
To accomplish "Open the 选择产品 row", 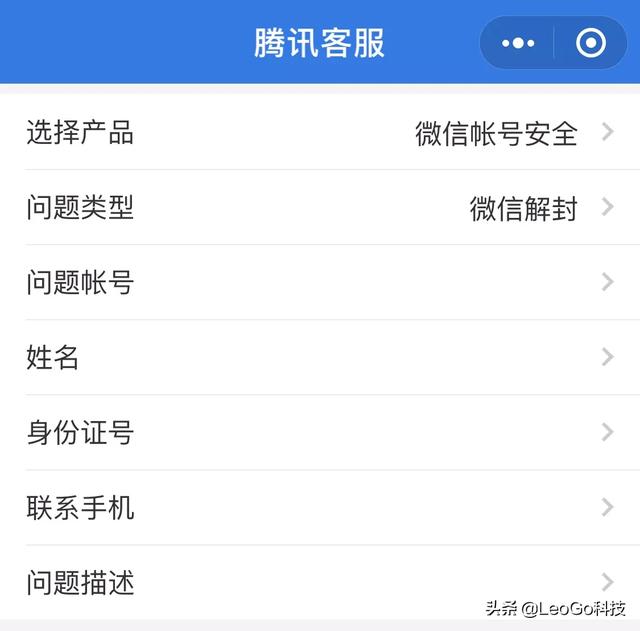I will click(320, 132).
